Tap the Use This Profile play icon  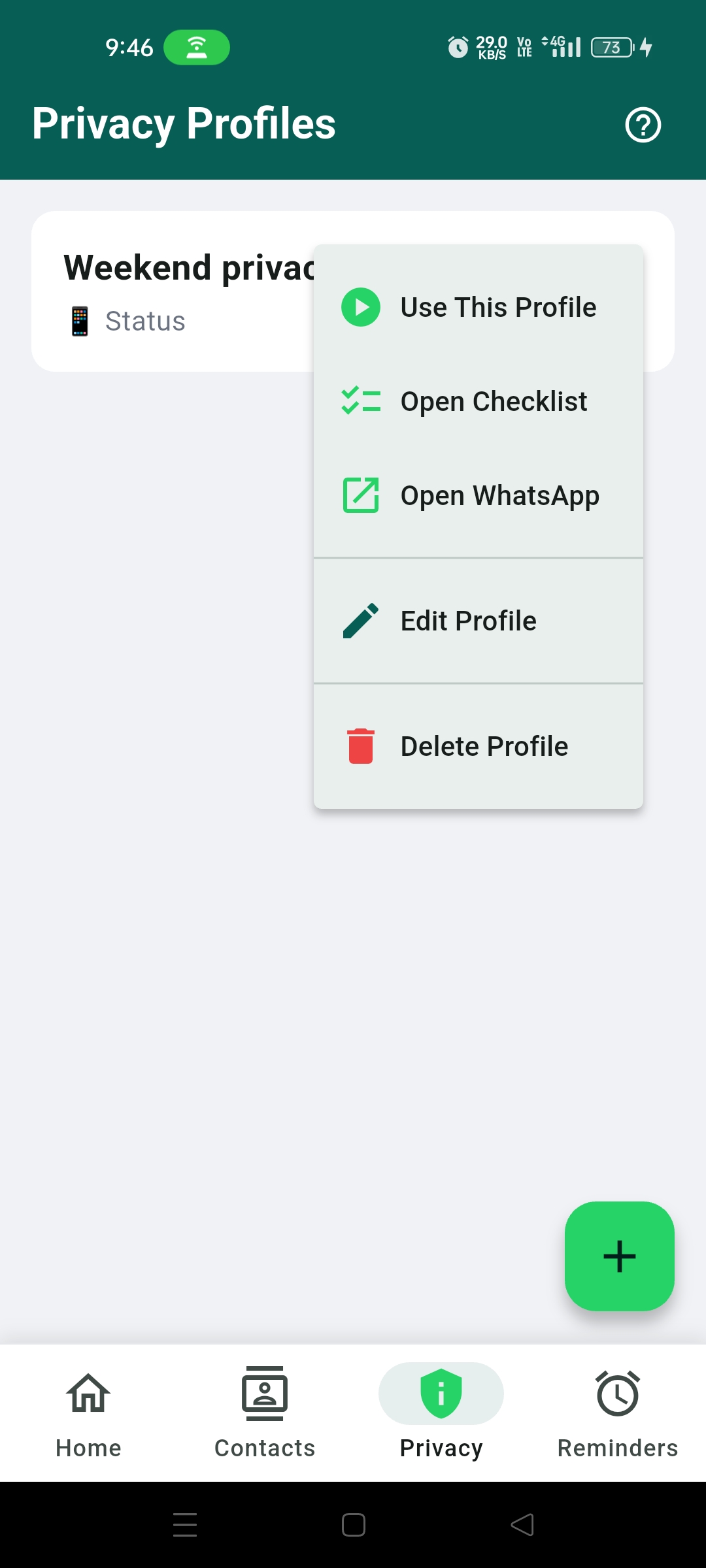pyautogui.click(x=361, y=306)
